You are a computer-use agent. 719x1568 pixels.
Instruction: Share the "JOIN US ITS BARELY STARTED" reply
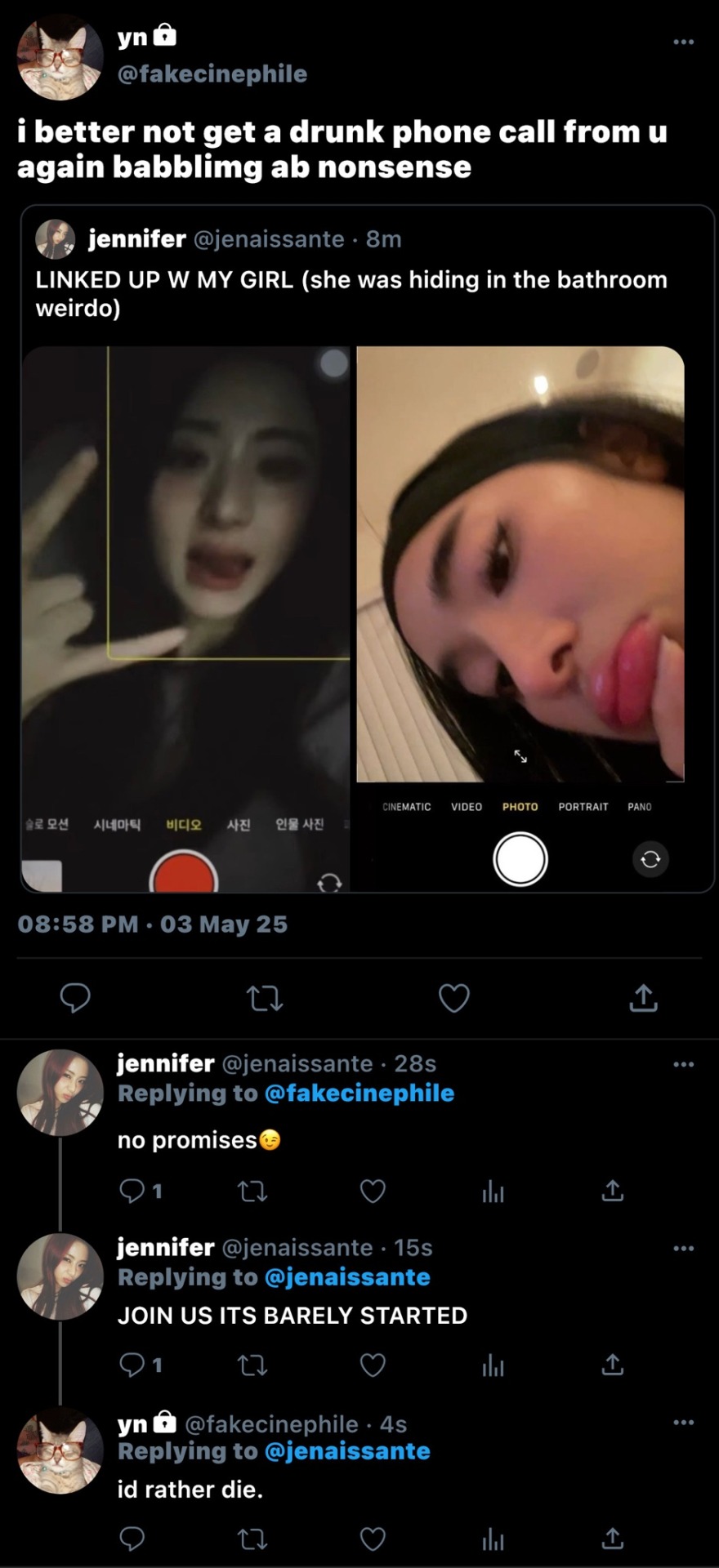[x=612, y=1365]
